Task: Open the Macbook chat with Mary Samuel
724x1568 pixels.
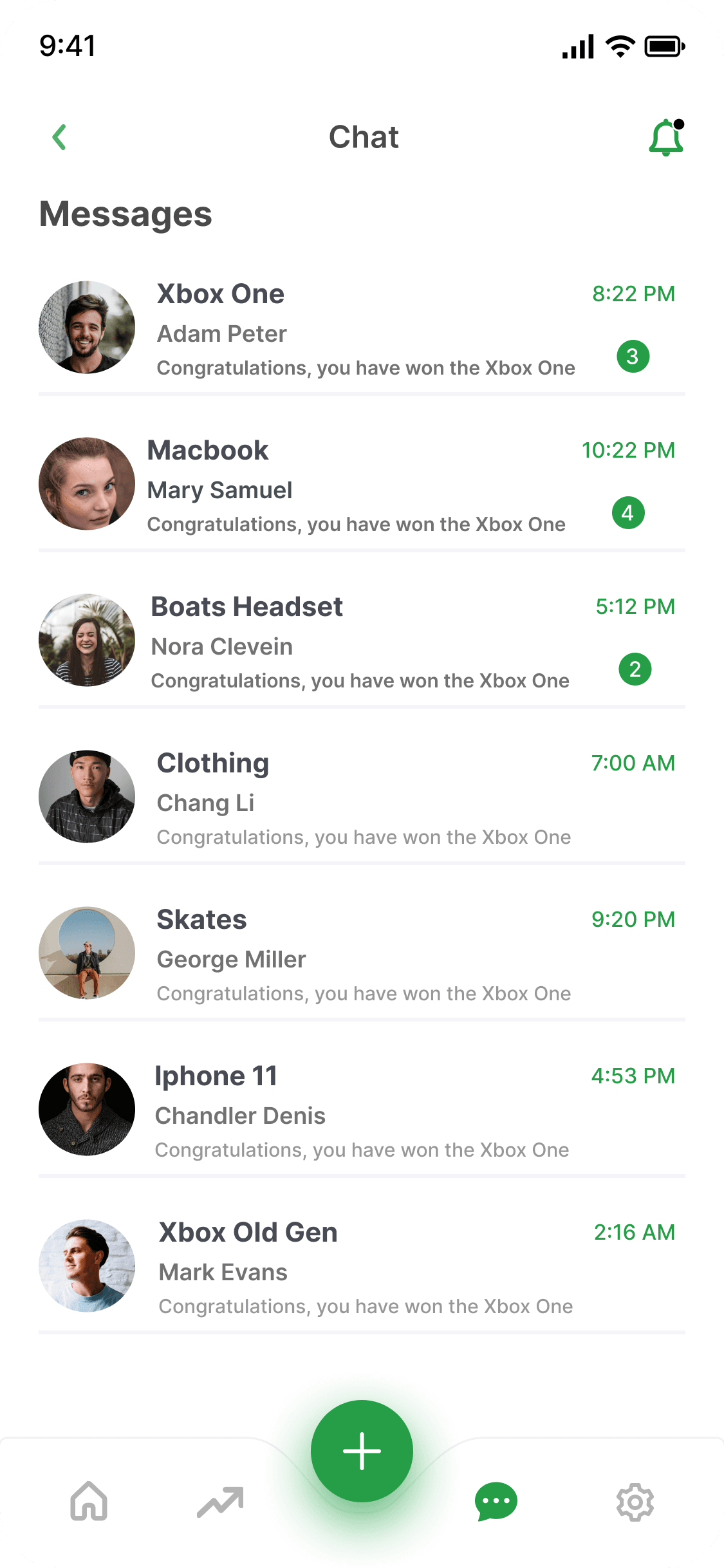Action: 362,485
